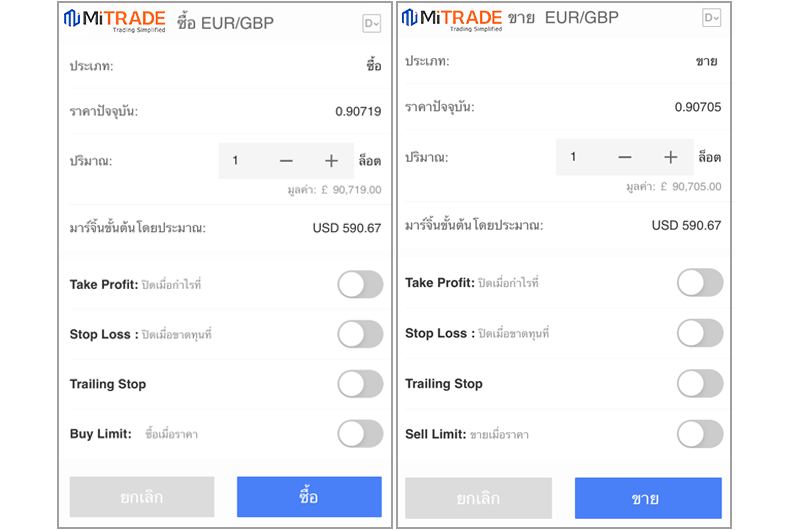Enable Take Profit on the buy screen

click(360, 285)
